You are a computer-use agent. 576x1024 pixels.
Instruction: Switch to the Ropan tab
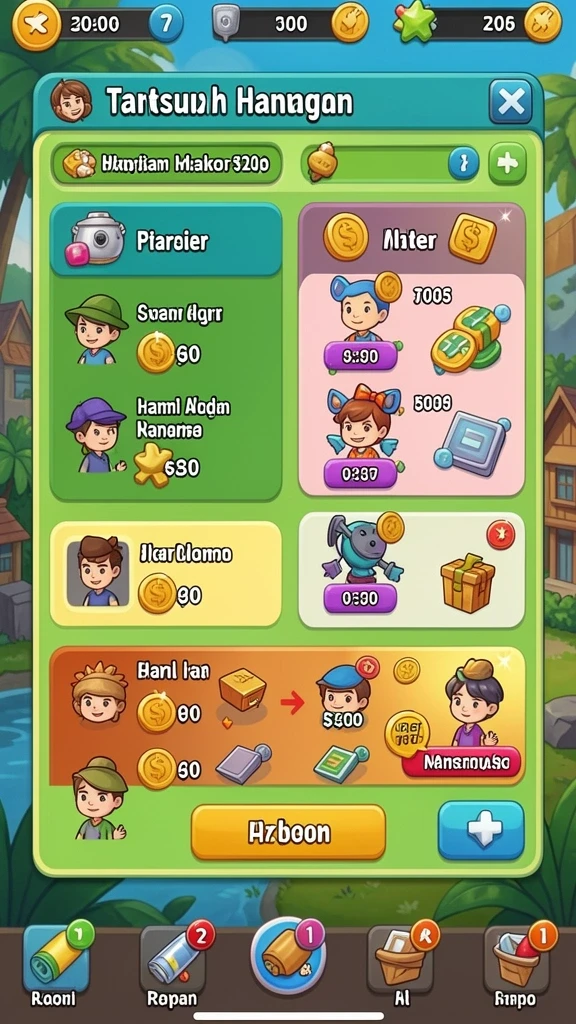coord(172,962)
